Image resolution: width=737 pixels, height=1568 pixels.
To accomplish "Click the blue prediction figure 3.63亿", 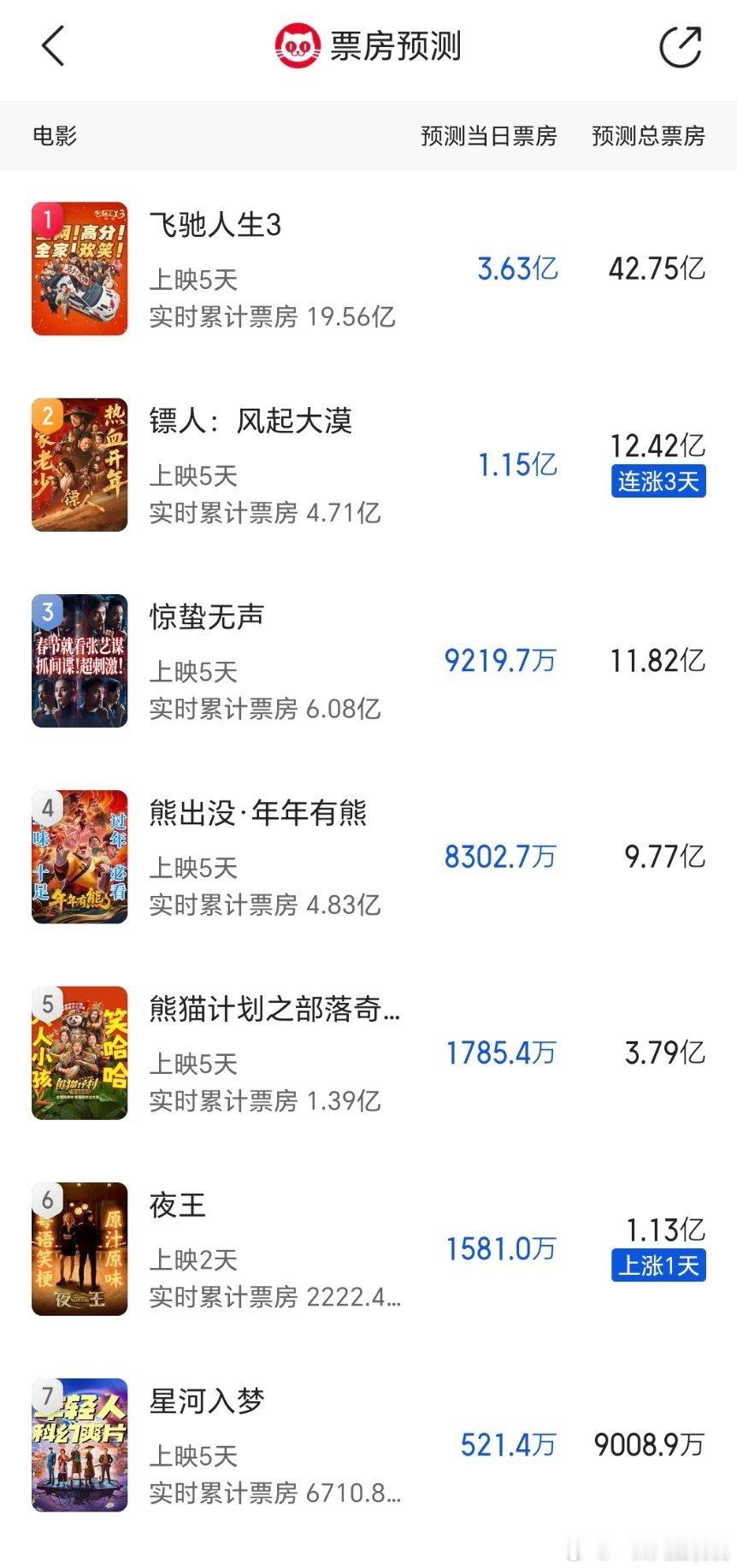I will pyautogui.click(x=516, y=268).
